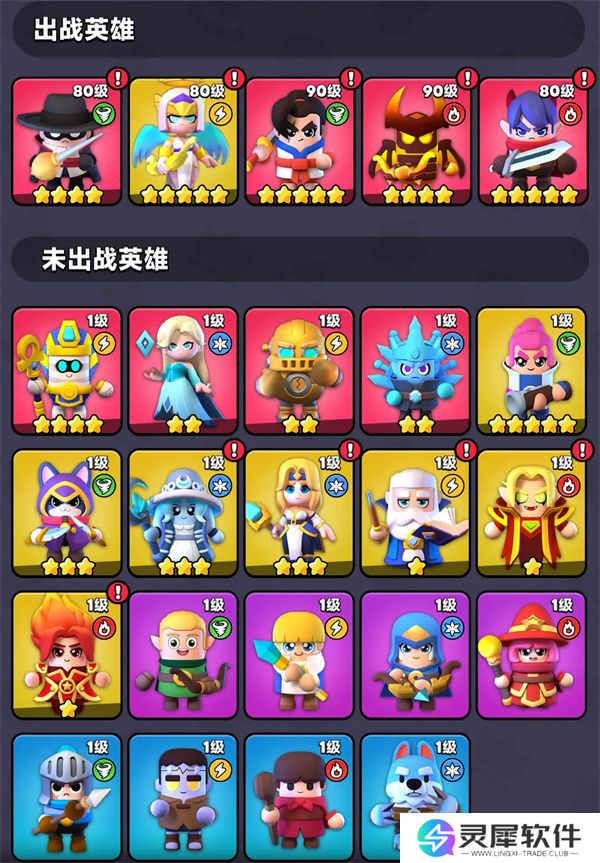Select the spiky ice creature hero
This screenshot has width=600, height=863.
coord(416,371)
